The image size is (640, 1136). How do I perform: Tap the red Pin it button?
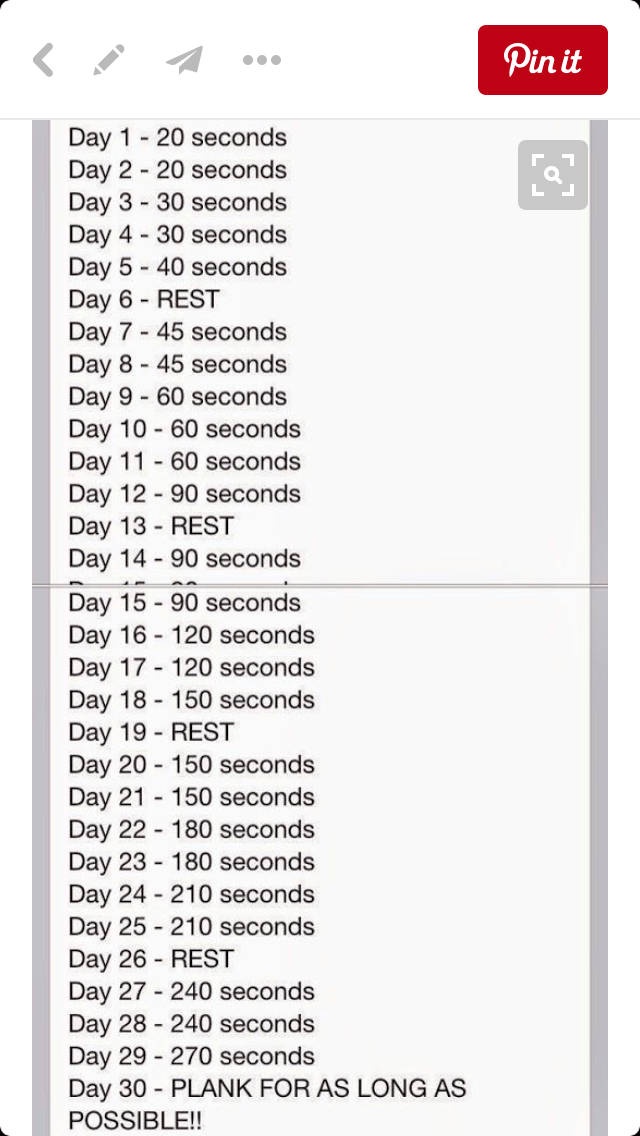point(542,60)
